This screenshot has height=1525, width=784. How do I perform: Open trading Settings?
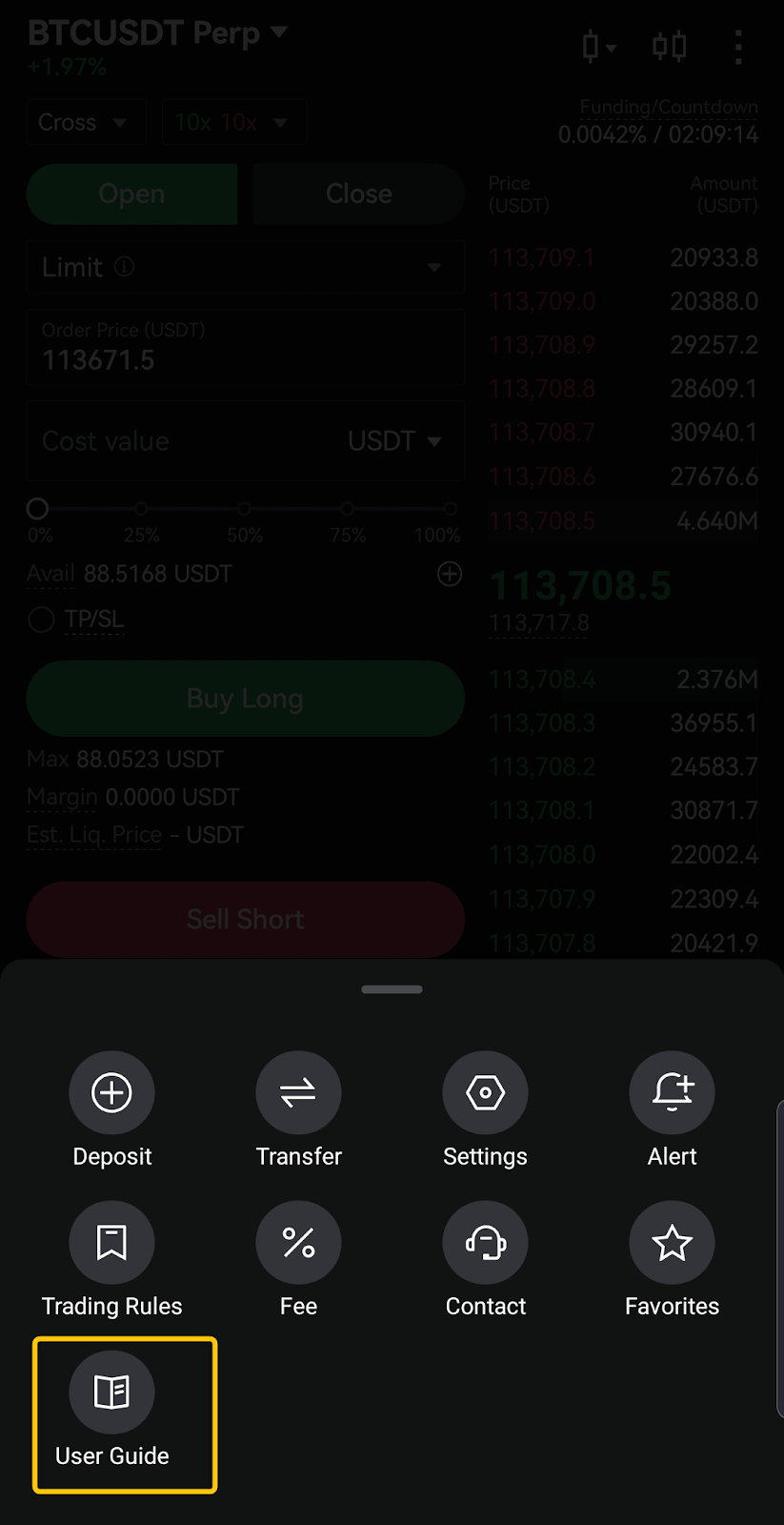[485, 1093]
